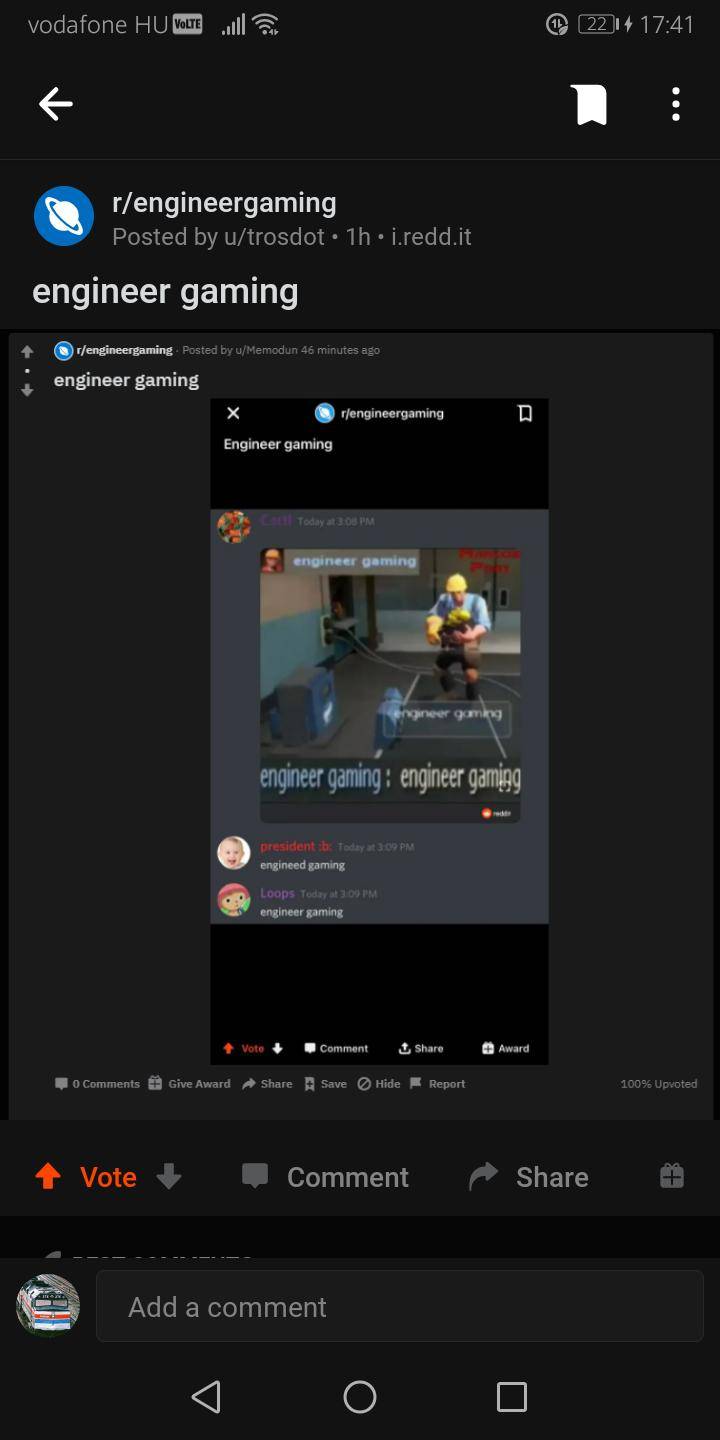720x1440 pixels.
Task: Open the r/engineergaming subreddit
Action: coord(224,203)
